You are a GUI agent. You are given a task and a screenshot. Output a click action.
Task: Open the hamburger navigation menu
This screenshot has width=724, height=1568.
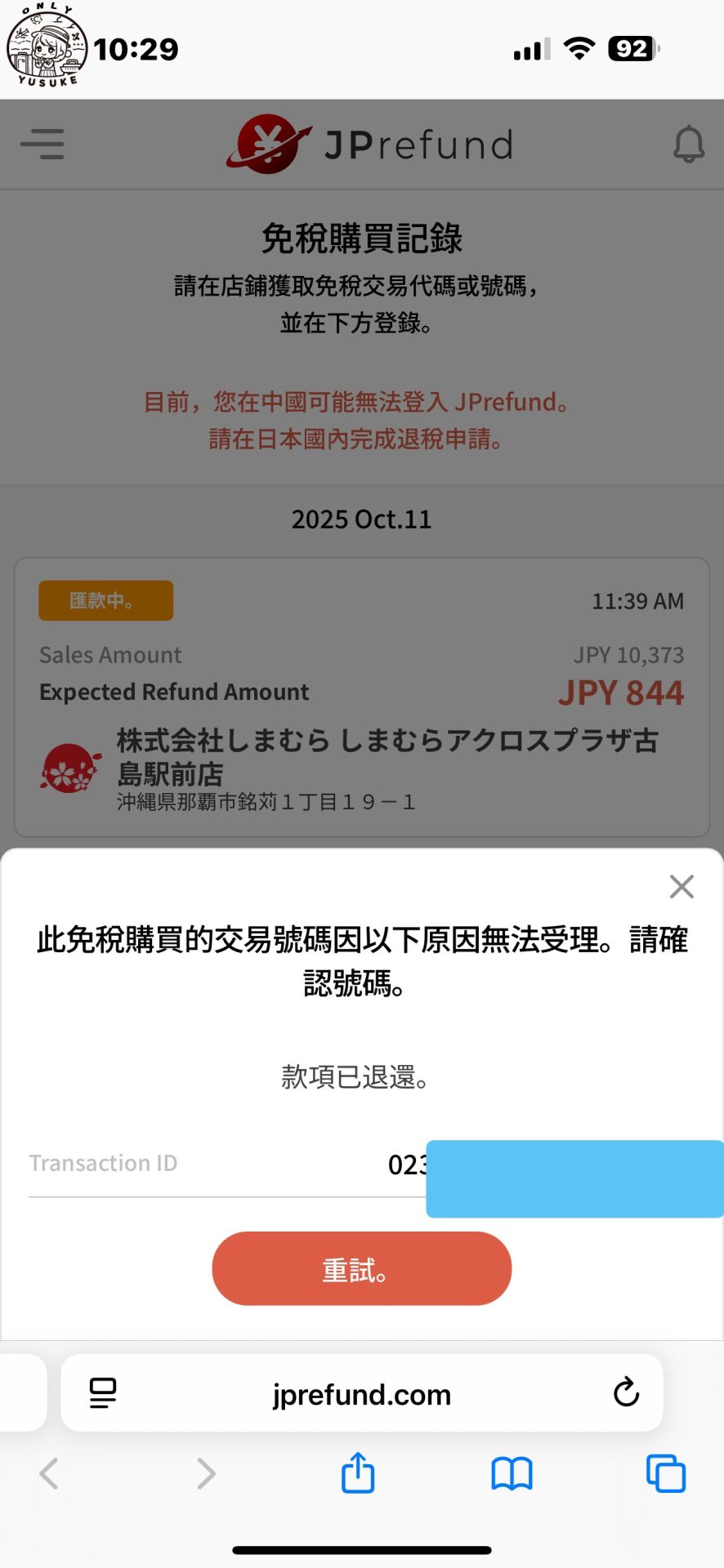tap(42, 144)
